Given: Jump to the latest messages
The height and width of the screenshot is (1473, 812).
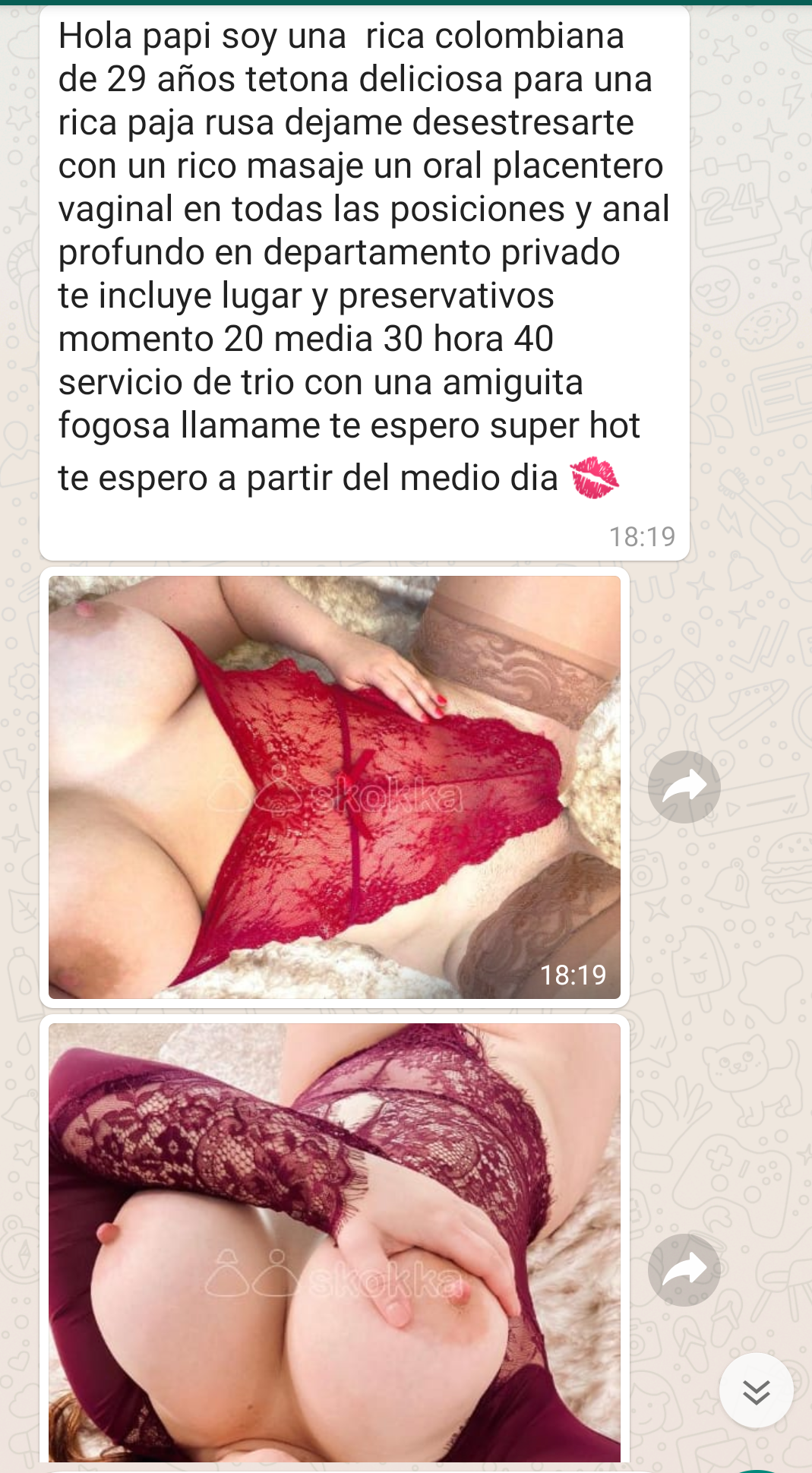Looking at the screenshot, I should [756, 1391].
